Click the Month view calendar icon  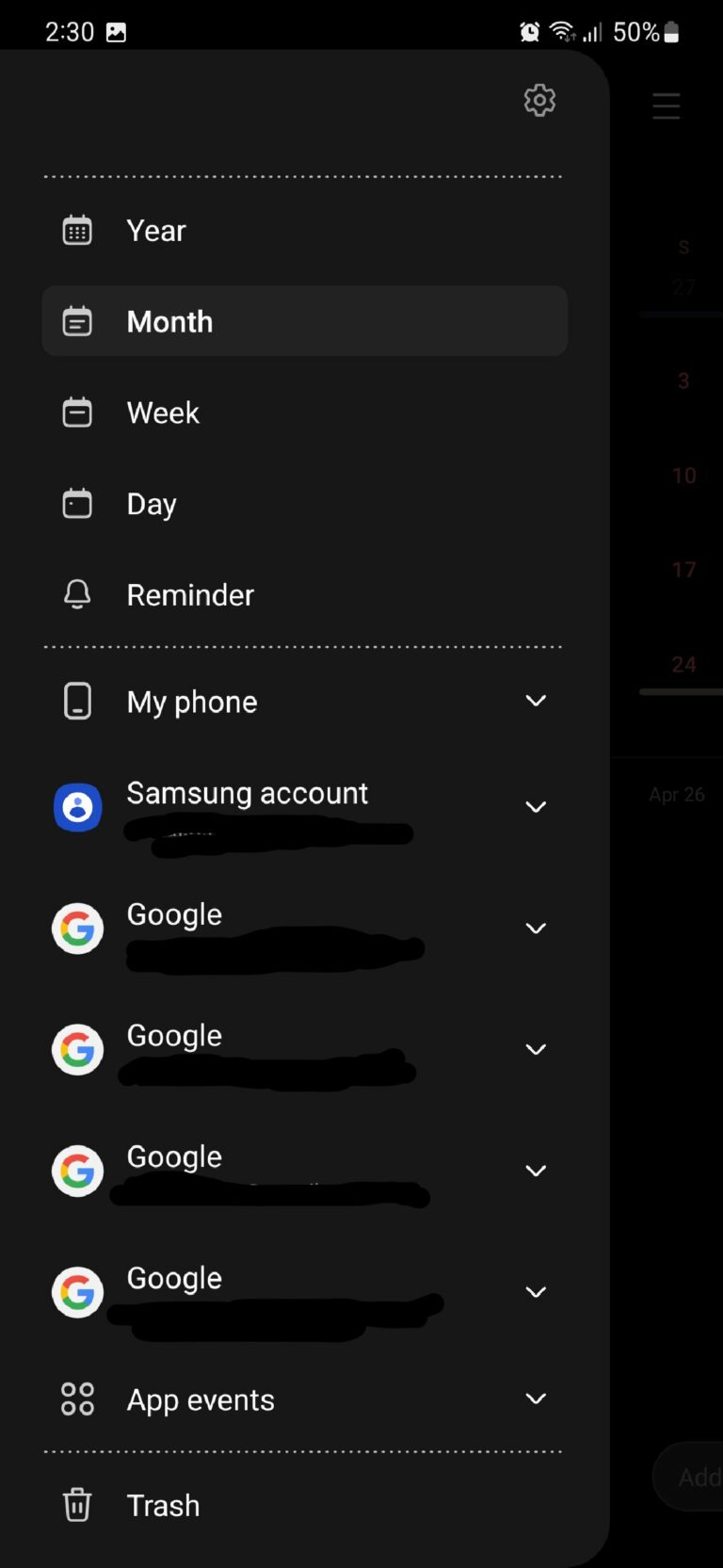tap(77, 321)
